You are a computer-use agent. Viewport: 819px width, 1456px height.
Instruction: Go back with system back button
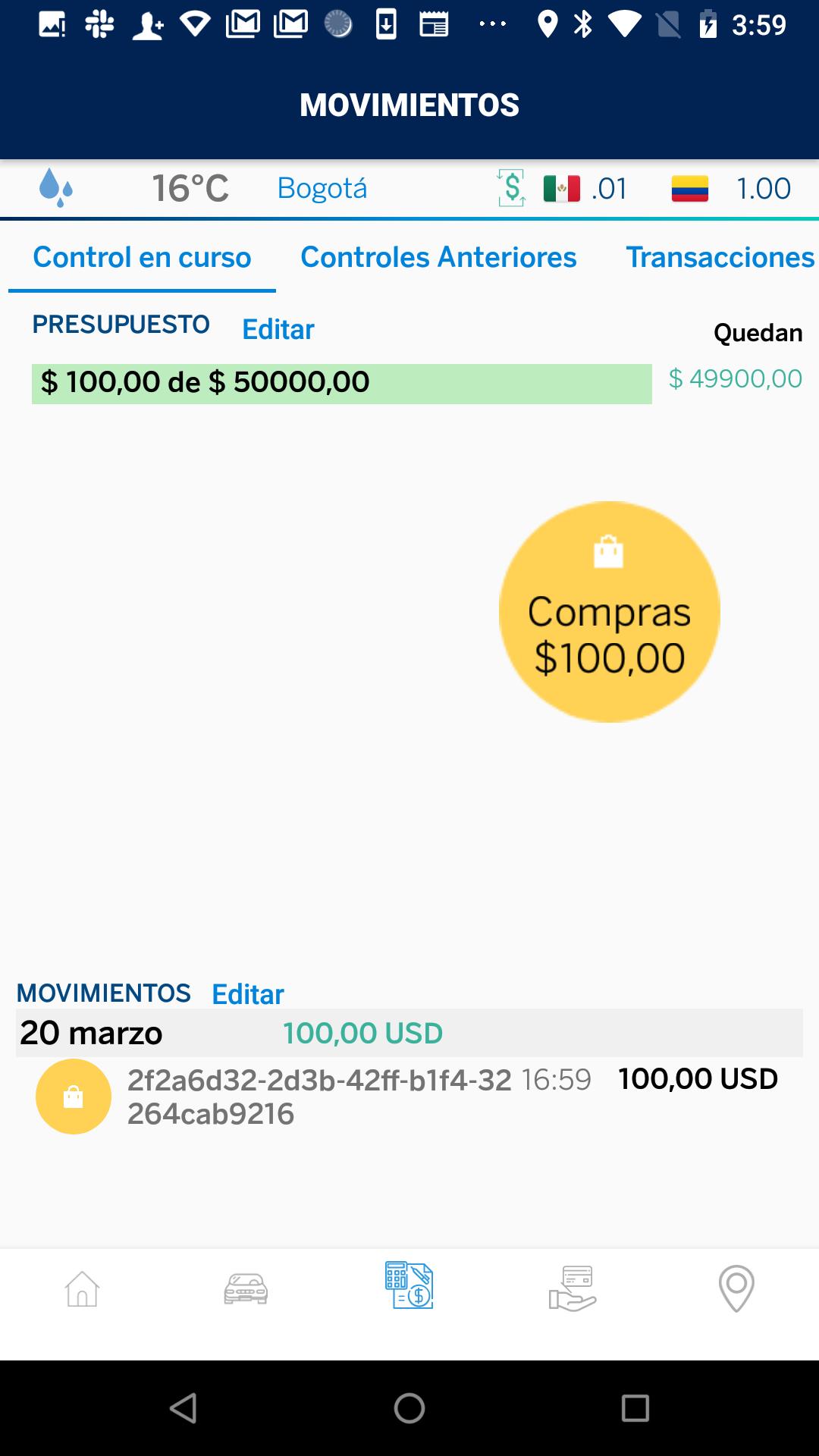click(184, 1408)
